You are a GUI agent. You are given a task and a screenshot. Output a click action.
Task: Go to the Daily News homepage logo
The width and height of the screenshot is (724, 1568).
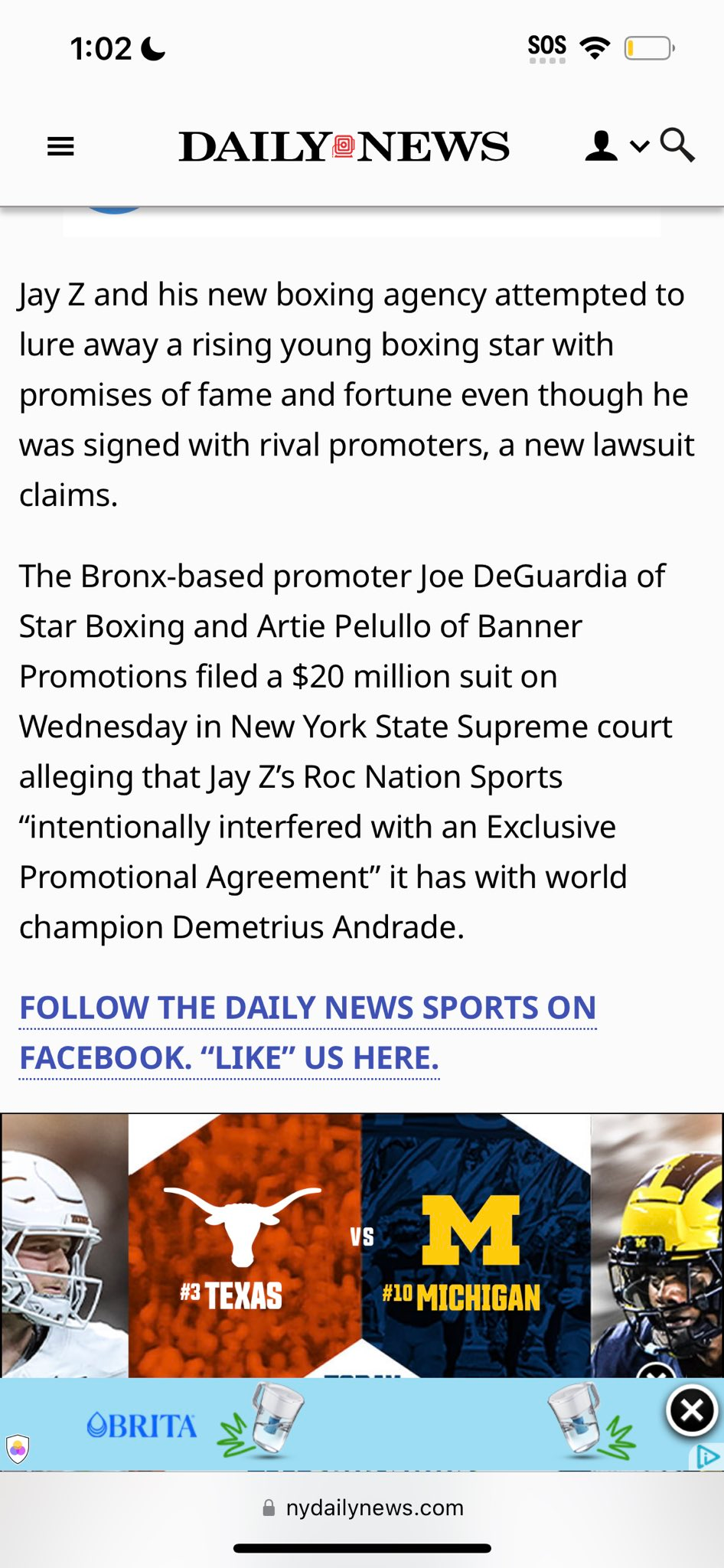[x=344, y=146]
